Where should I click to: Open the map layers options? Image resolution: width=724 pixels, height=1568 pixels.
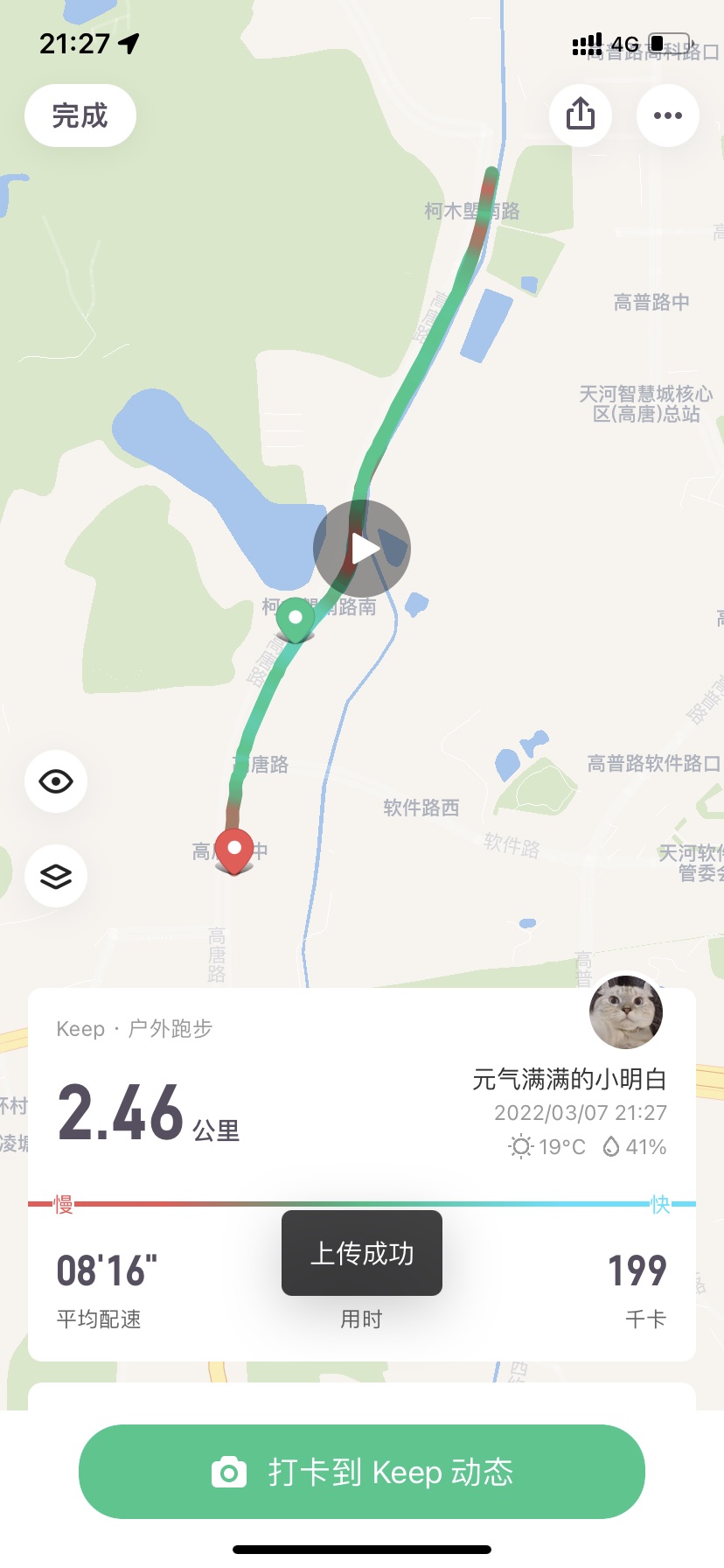[56, 876]
